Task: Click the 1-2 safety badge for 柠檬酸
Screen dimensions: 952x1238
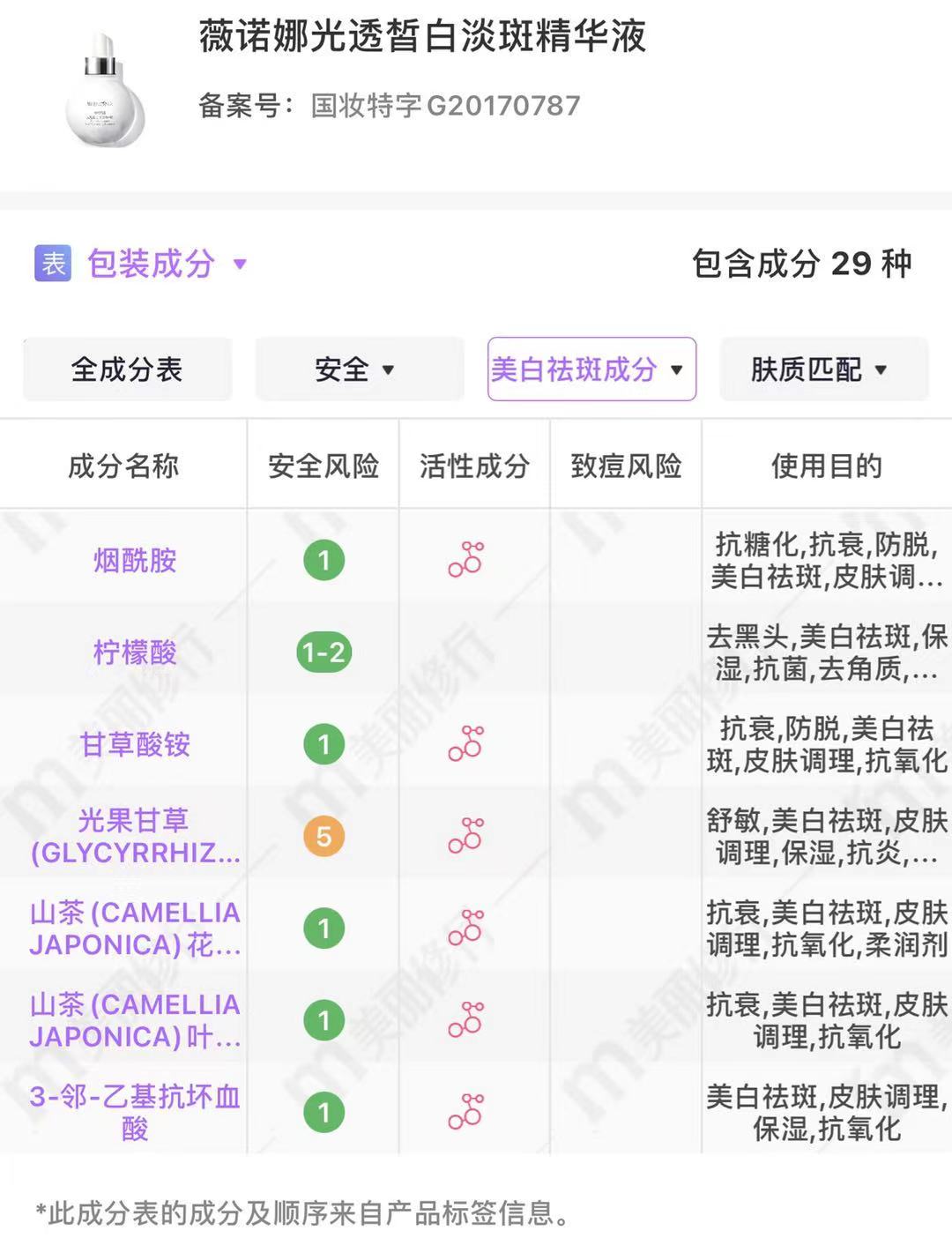Action: coord(322,653)
